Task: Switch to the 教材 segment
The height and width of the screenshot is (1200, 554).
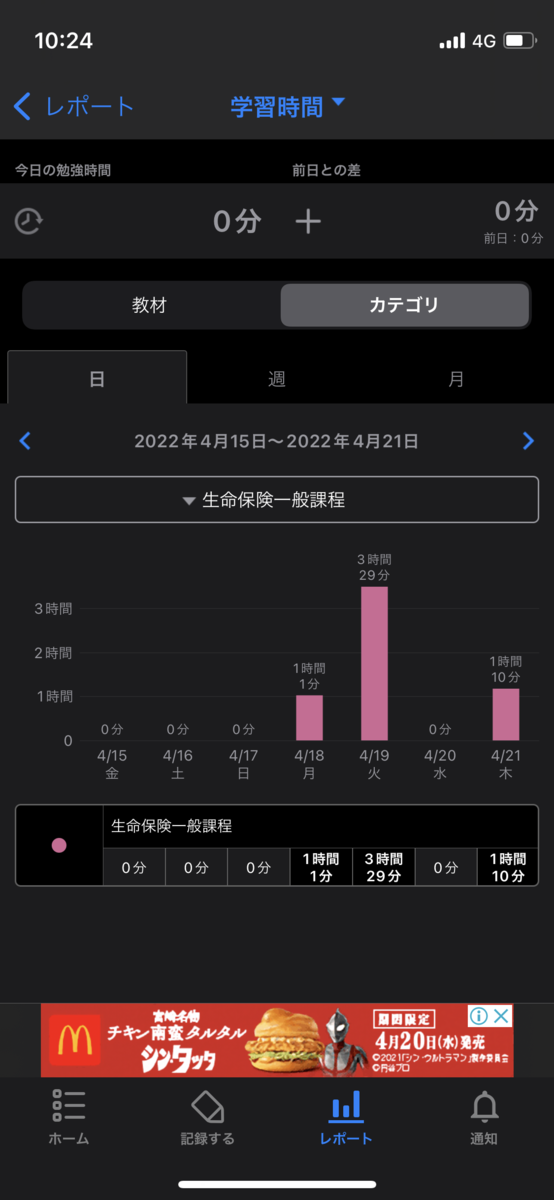Action: point(150,305)
